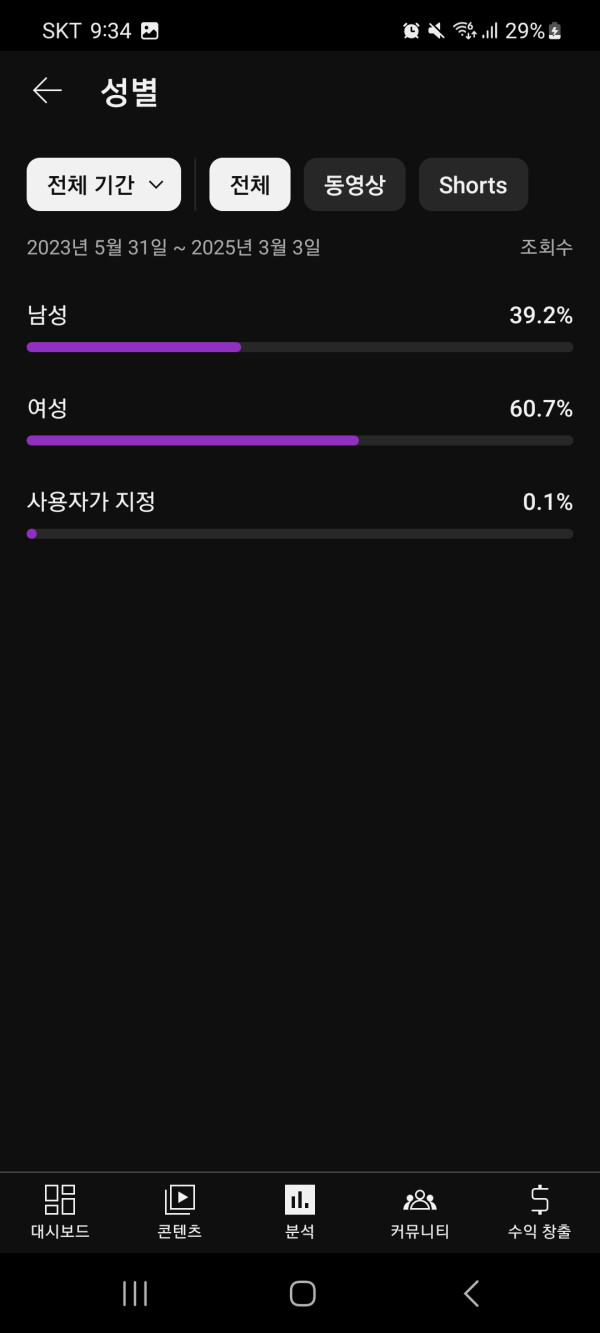
Task: Filter by 동영상 chip
Action: pyautogui.click(x=354, y=185)
